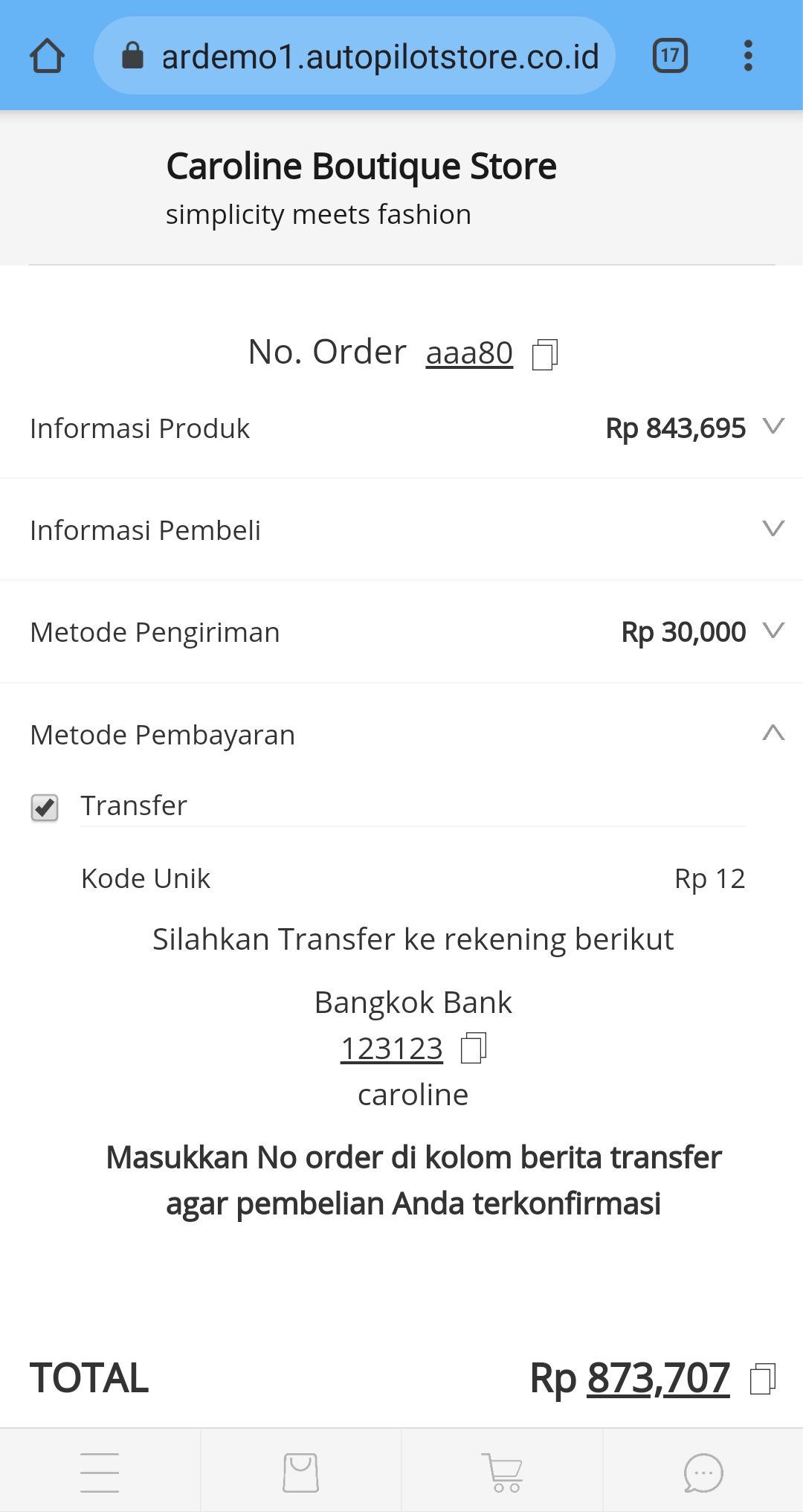Open the shopping cart tab
The height and width of the screenshot is (1512, 803).
click(x=503, y=1473)
